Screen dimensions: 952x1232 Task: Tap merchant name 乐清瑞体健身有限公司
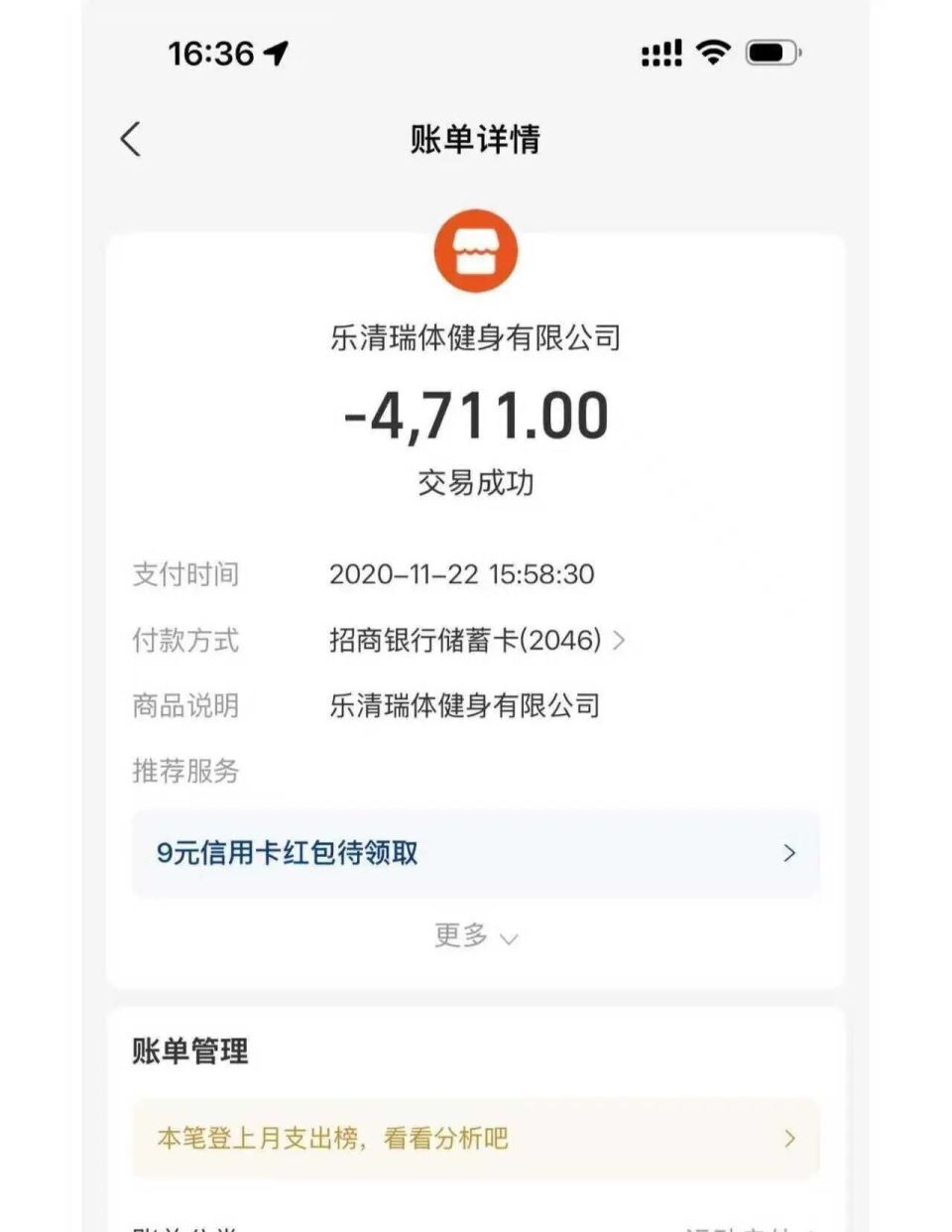pos(476,338)
